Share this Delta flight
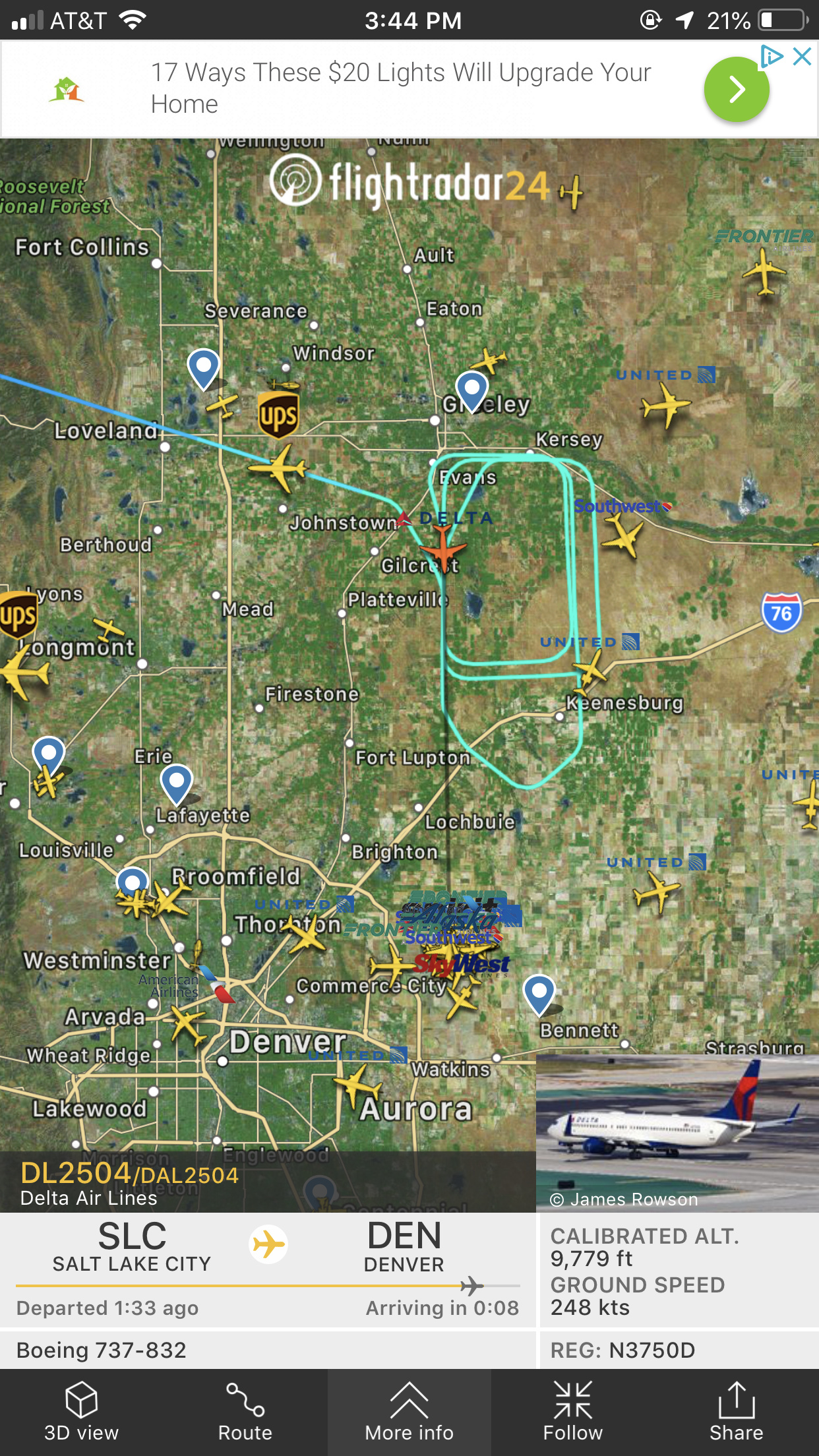 (736, 1412)
